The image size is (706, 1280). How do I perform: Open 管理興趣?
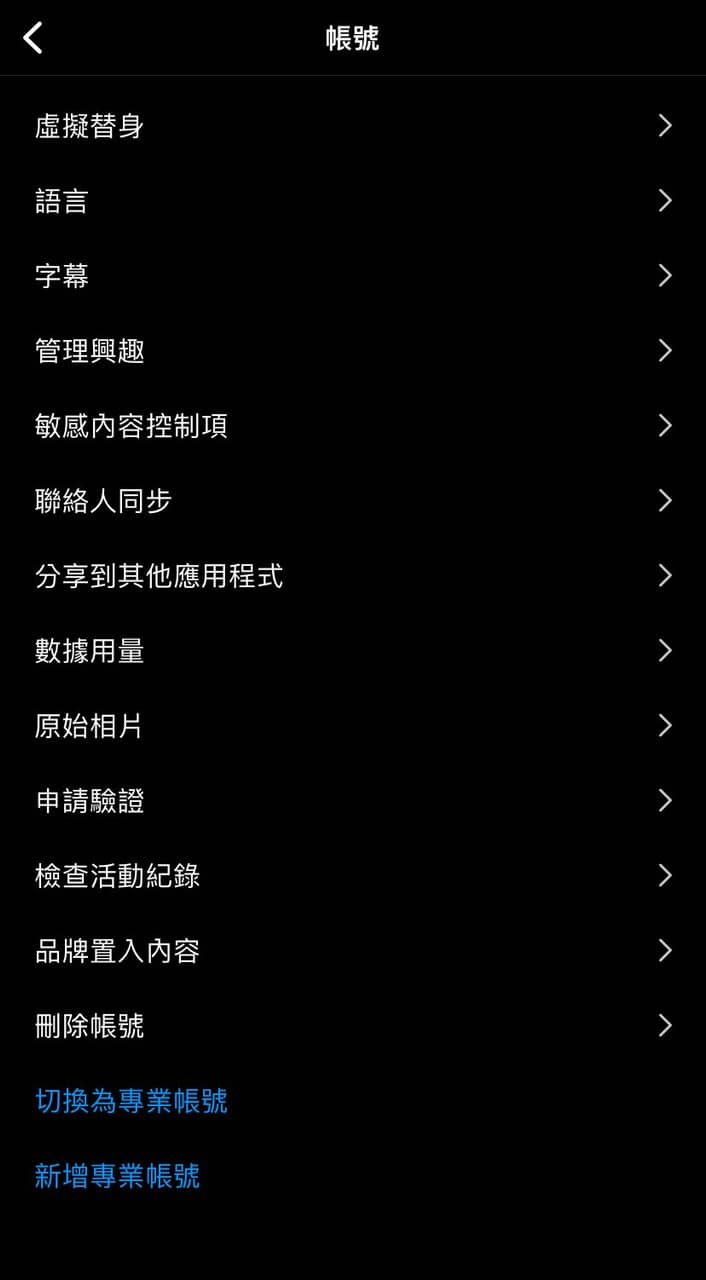click(x=352, y=351)
